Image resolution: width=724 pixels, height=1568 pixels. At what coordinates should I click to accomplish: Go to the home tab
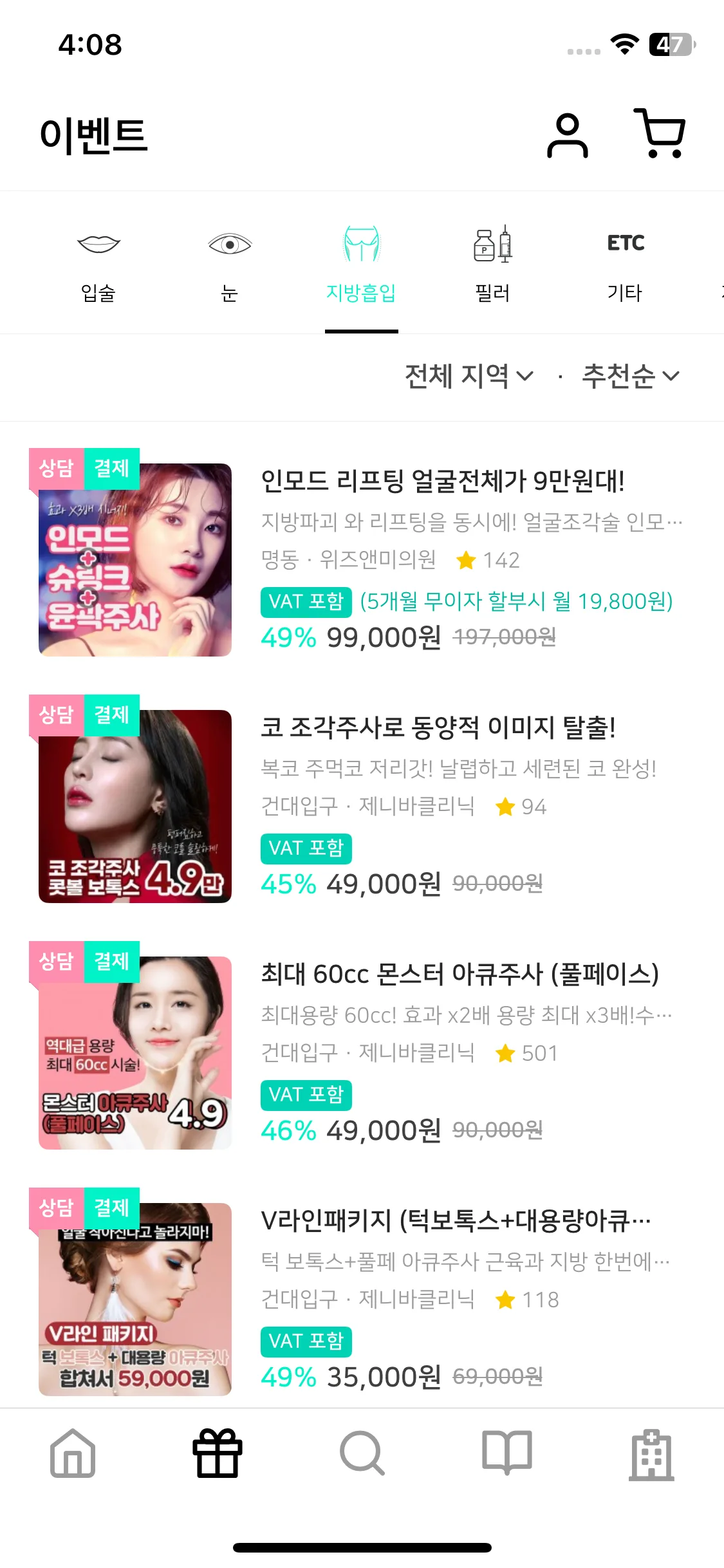pyautogui.click(x=73, y=1453)
